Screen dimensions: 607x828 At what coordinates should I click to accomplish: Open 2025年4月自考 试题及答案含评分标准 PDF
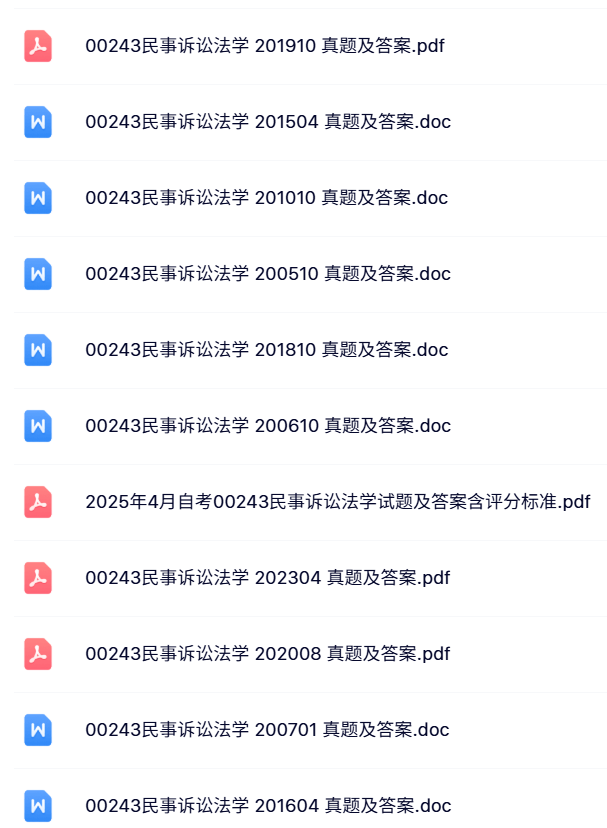pyautogui.click(x=338, y=502)
